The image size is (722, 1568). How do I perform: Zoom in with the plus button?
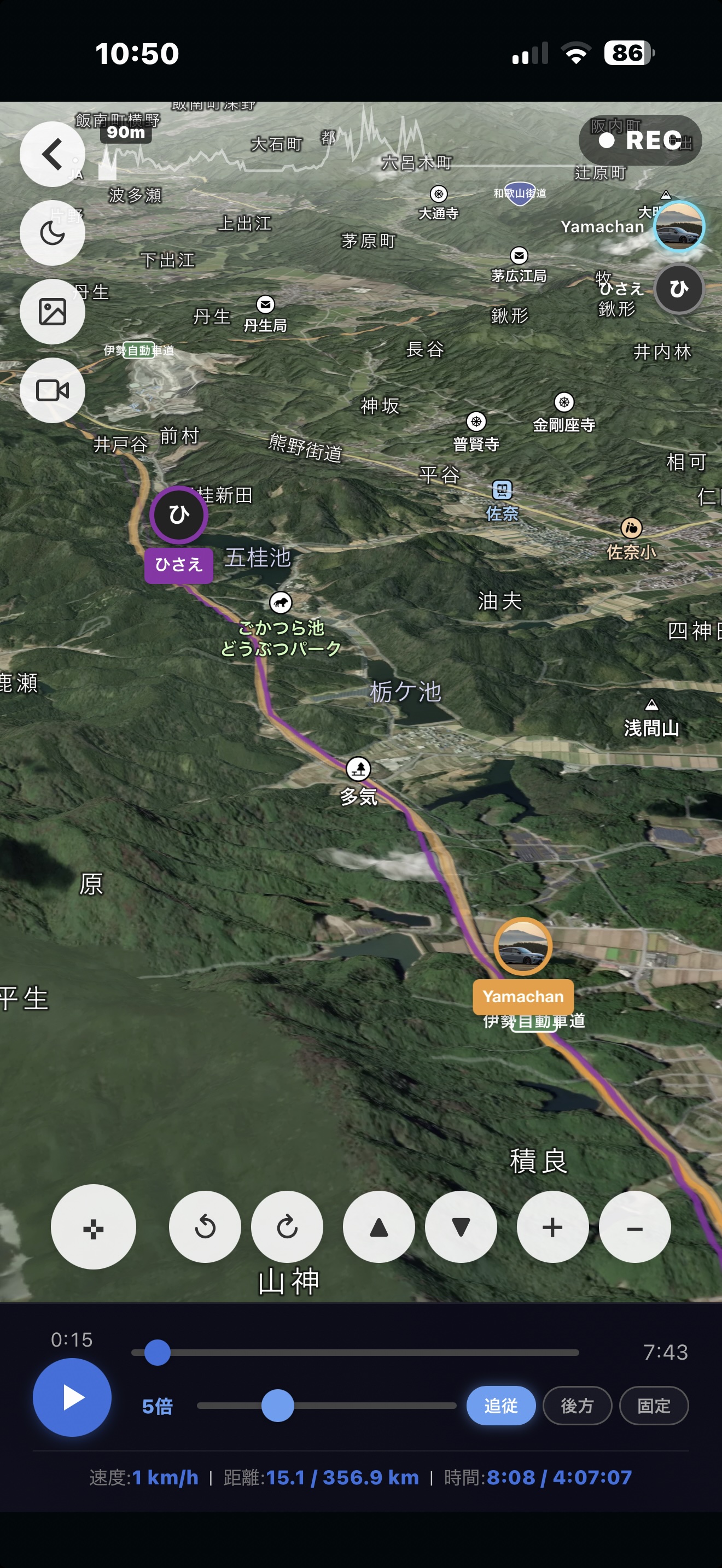552,1227
